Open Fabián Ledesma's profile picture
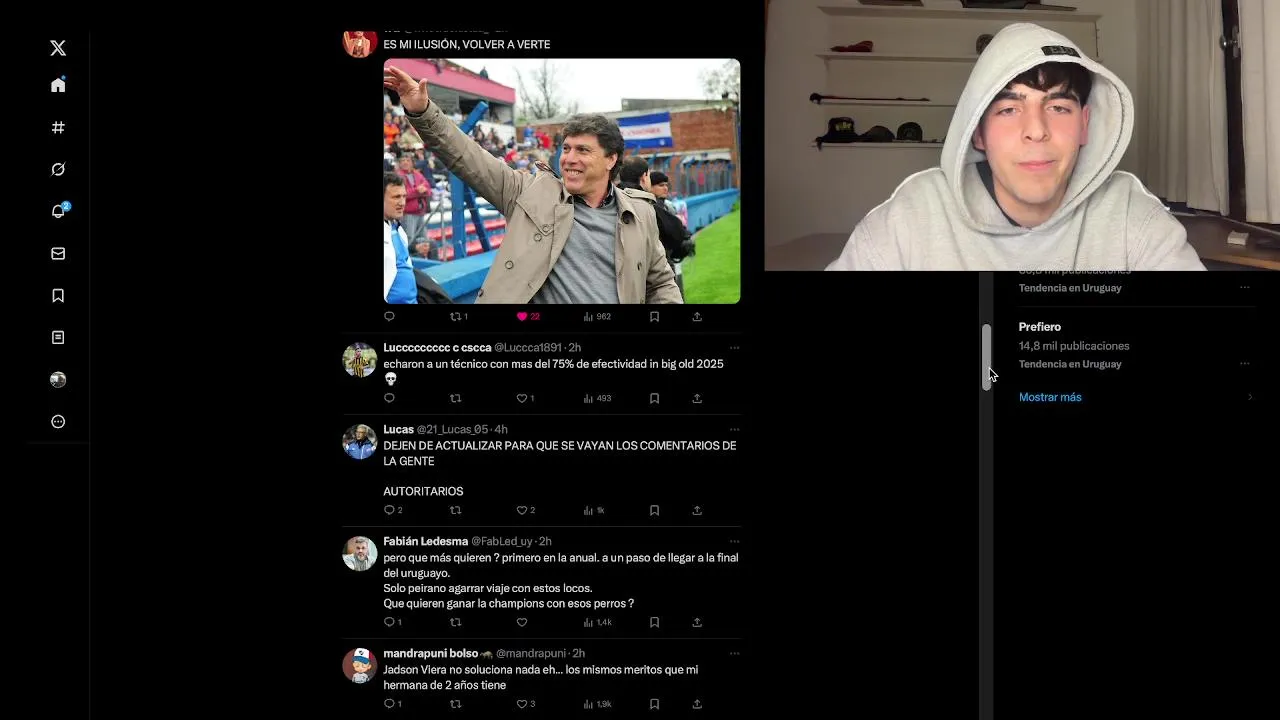1280x720 pixels. click(360, 553)
